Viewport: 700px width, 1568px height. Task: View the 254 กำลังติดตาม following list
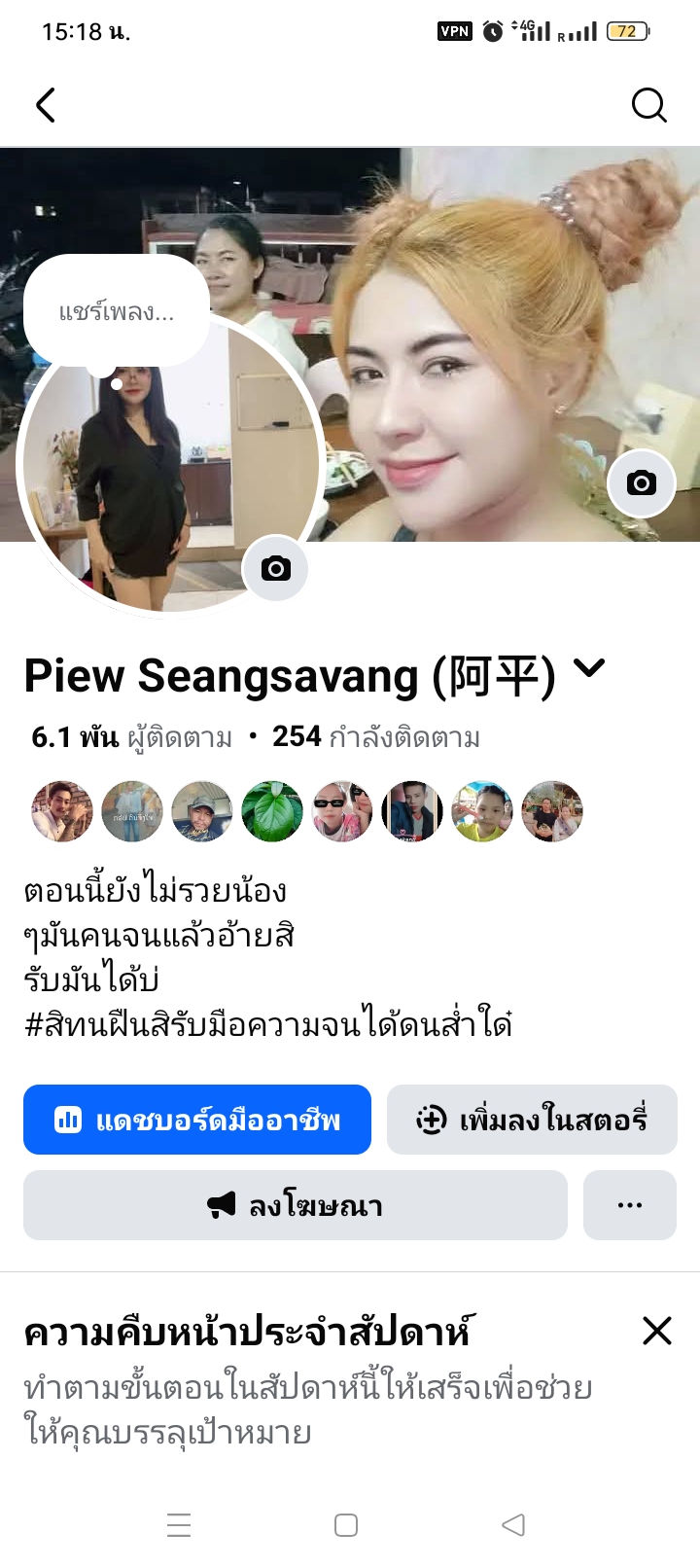click(376, 737)
